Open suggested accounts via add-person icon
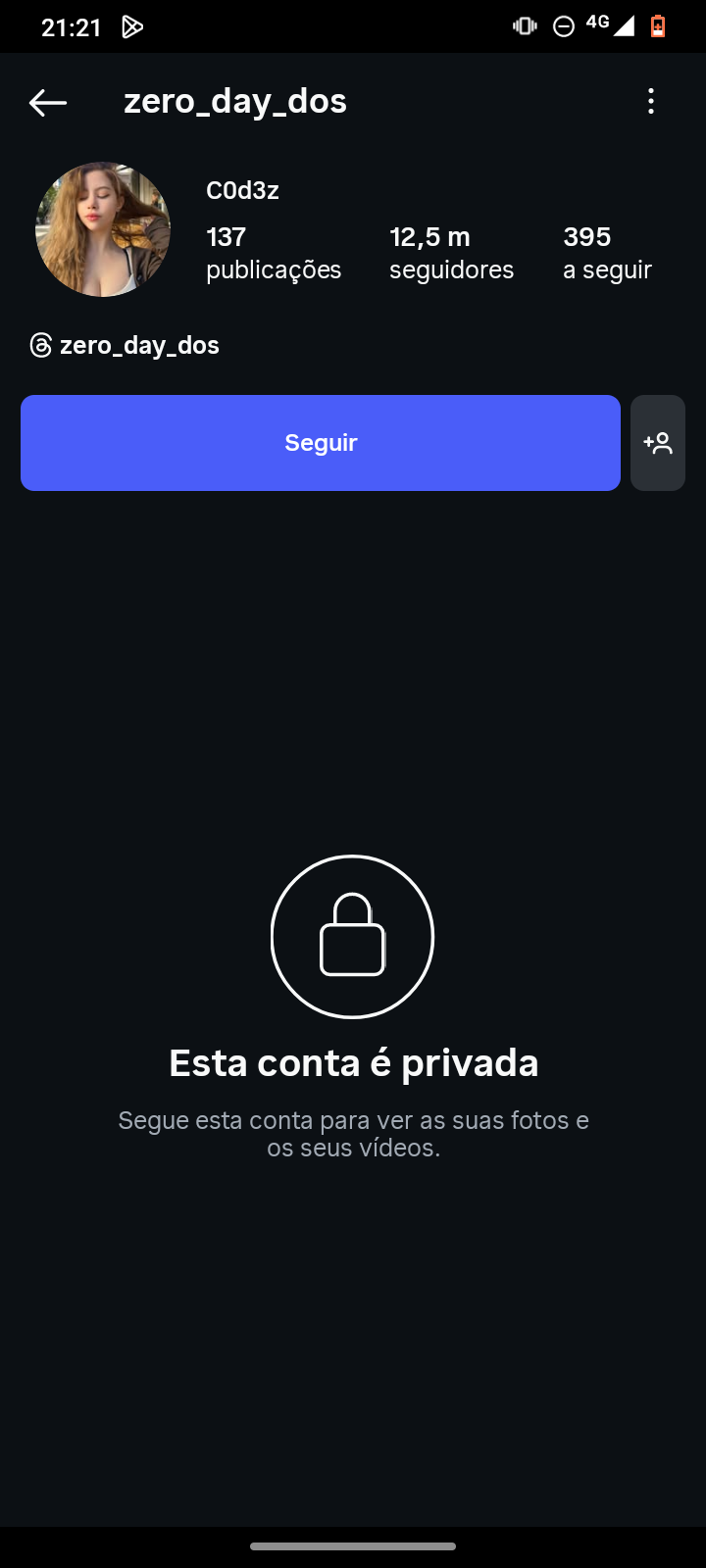The image size is (706, 1568). pyautogui.click(x=658, y=443)
